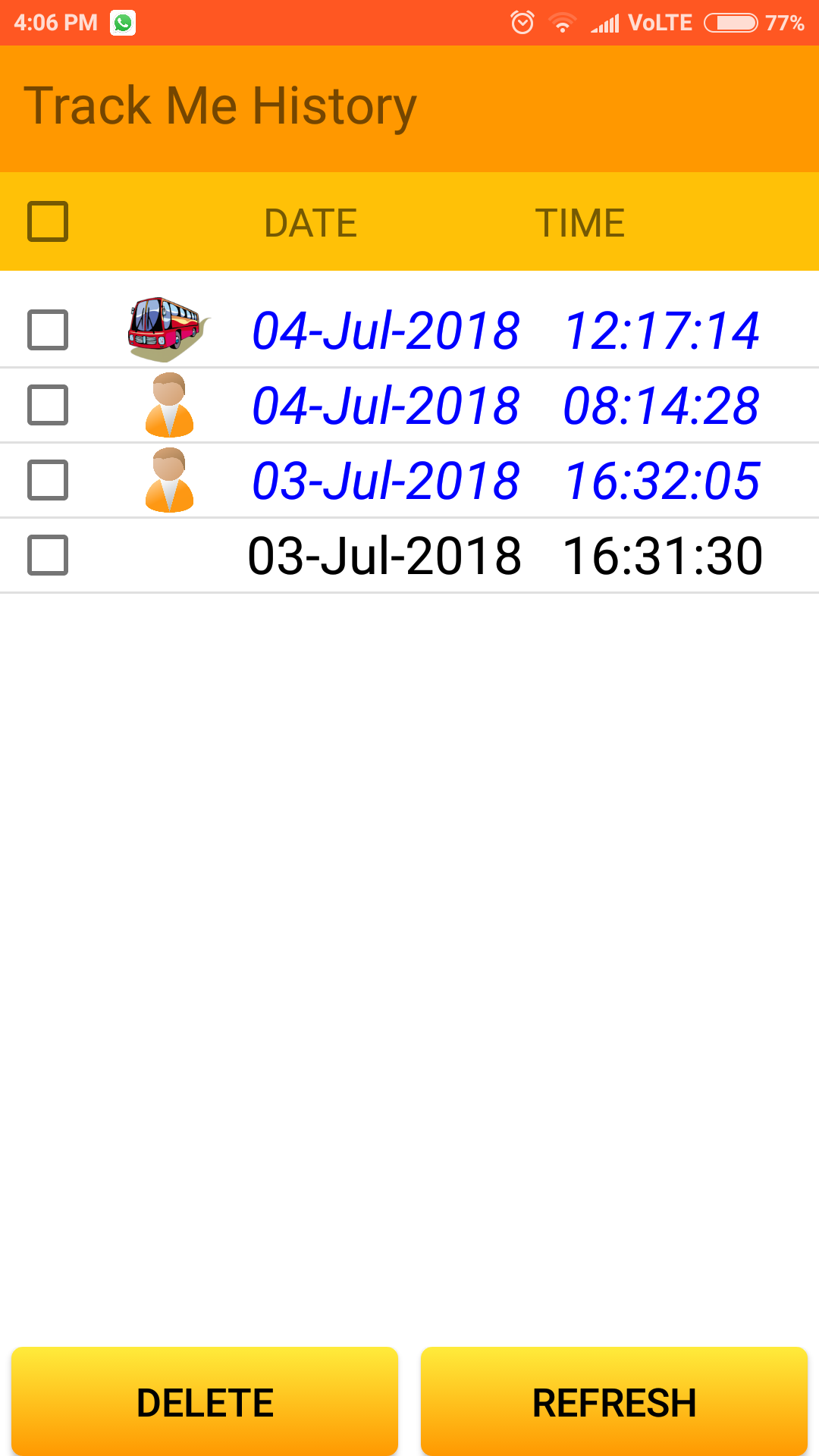This screenshot has height=1456, width=819.
Task: View the 03-Jul-2018 16:32:05 track
Action: pyautogui.click(x=409, y=480)
